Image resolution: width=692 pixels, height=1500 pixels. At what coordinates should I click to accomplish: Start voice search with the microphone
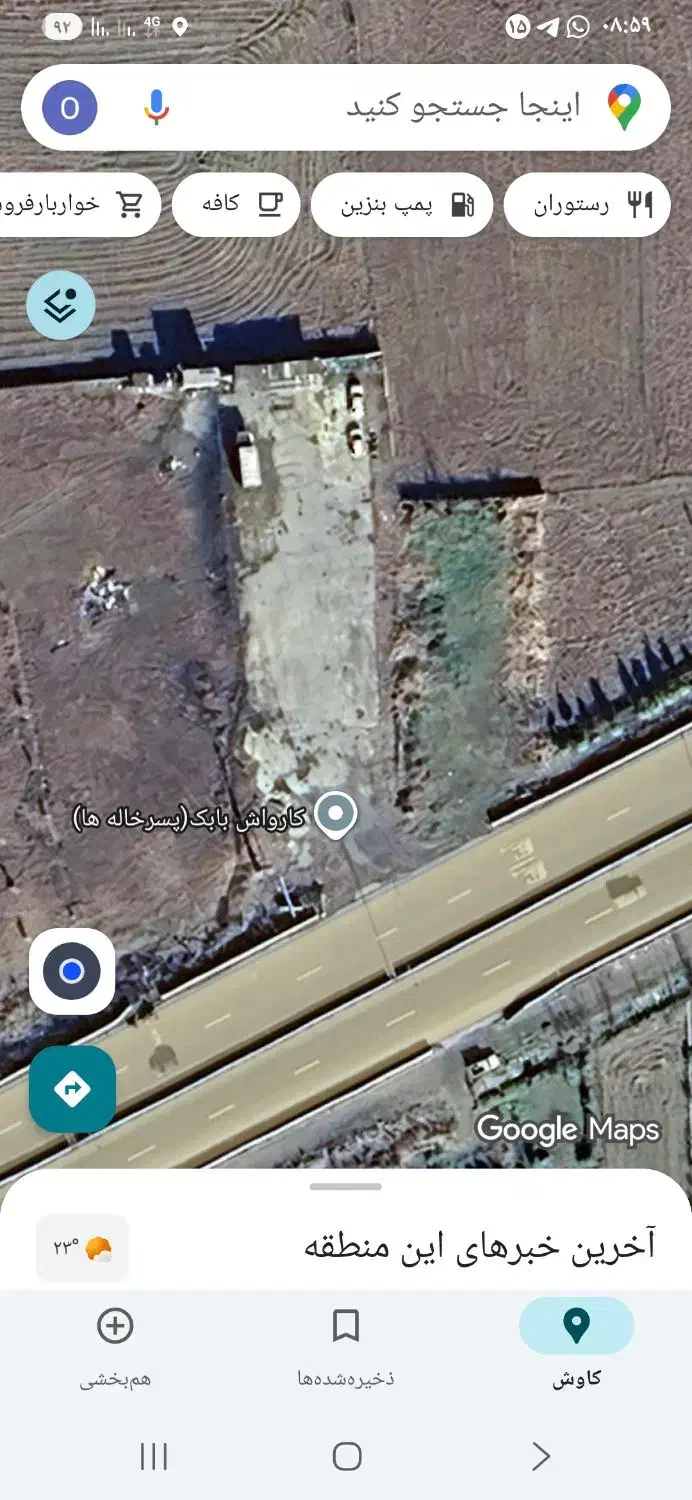(x=156, y=107)
